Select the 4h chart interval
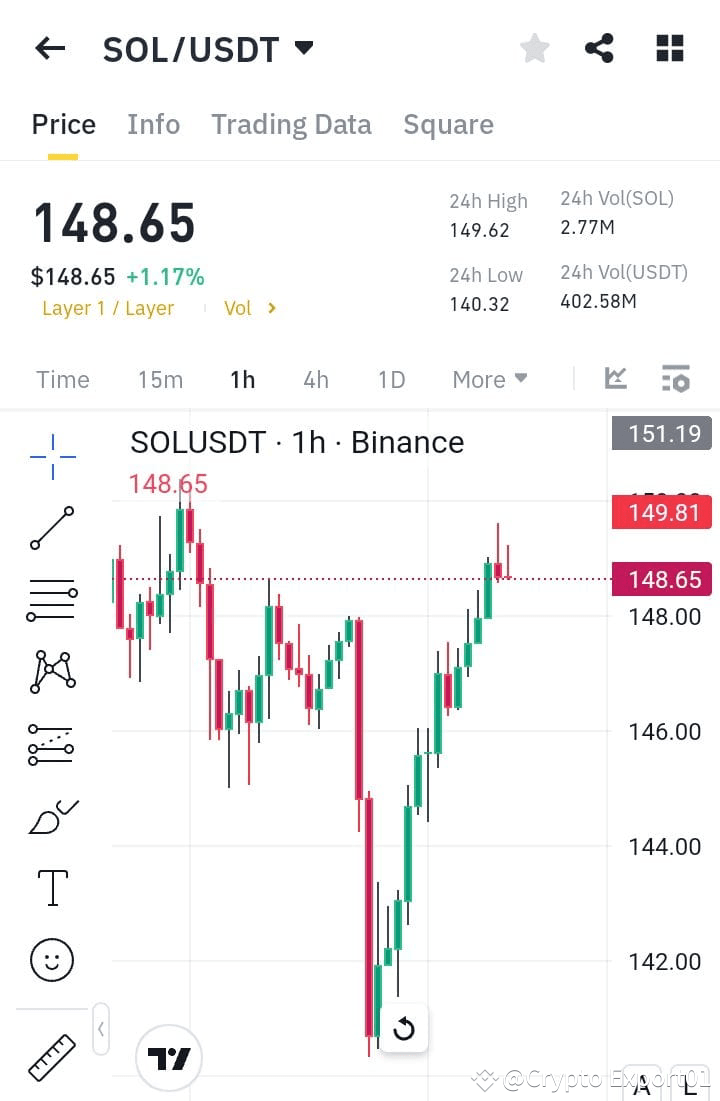This screenshot has height=1101, width=720. point(316,379)
